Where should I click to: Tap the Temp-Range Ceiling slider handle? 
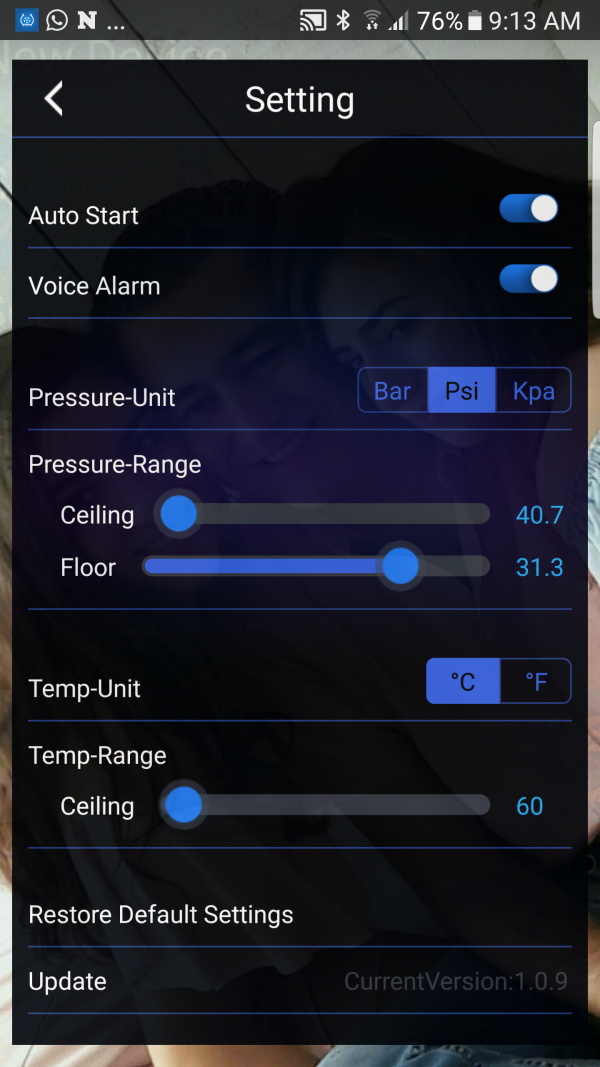tap(183, 805)
